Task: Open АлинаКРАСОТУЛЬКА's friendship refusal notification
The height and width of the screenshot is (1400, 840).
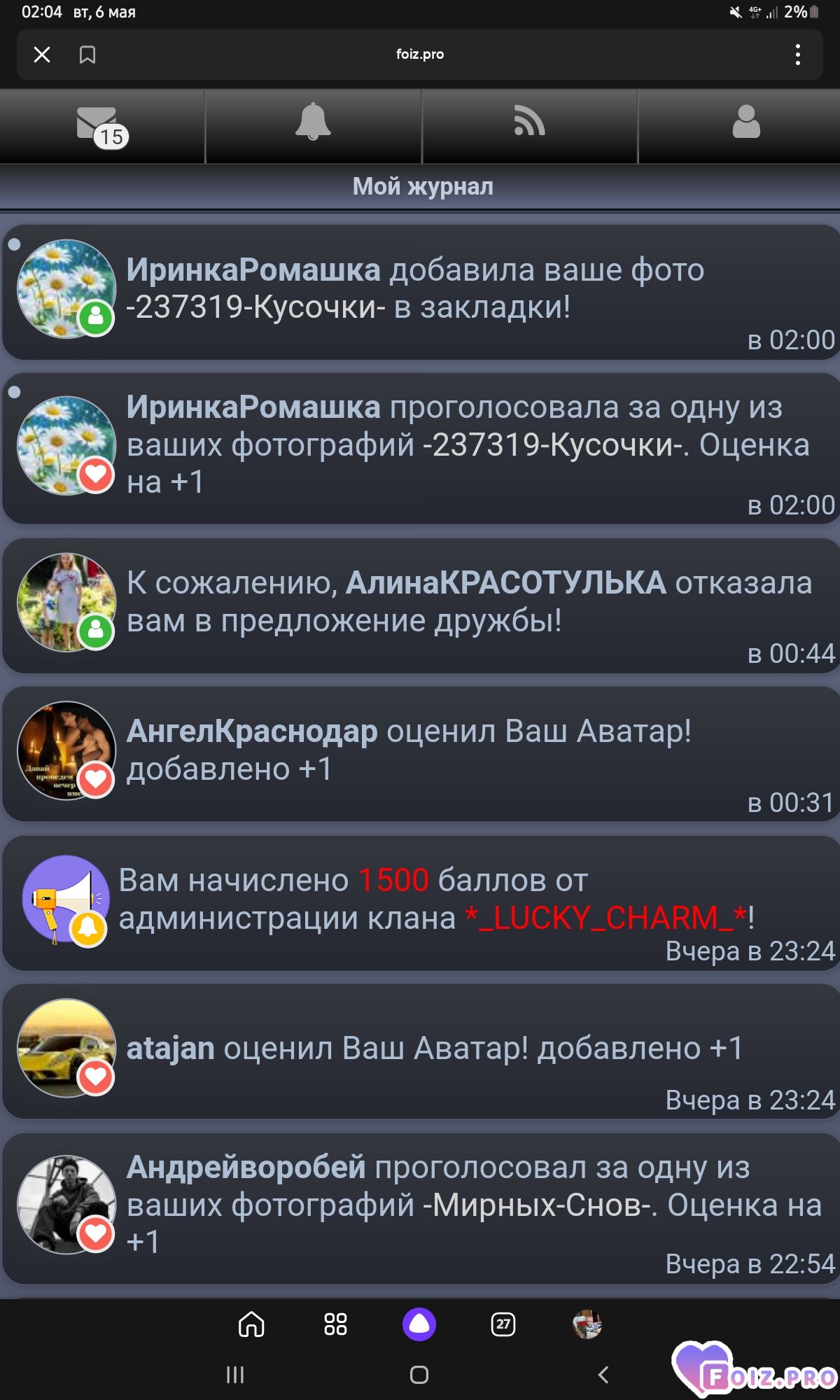Action: point(421,605)
